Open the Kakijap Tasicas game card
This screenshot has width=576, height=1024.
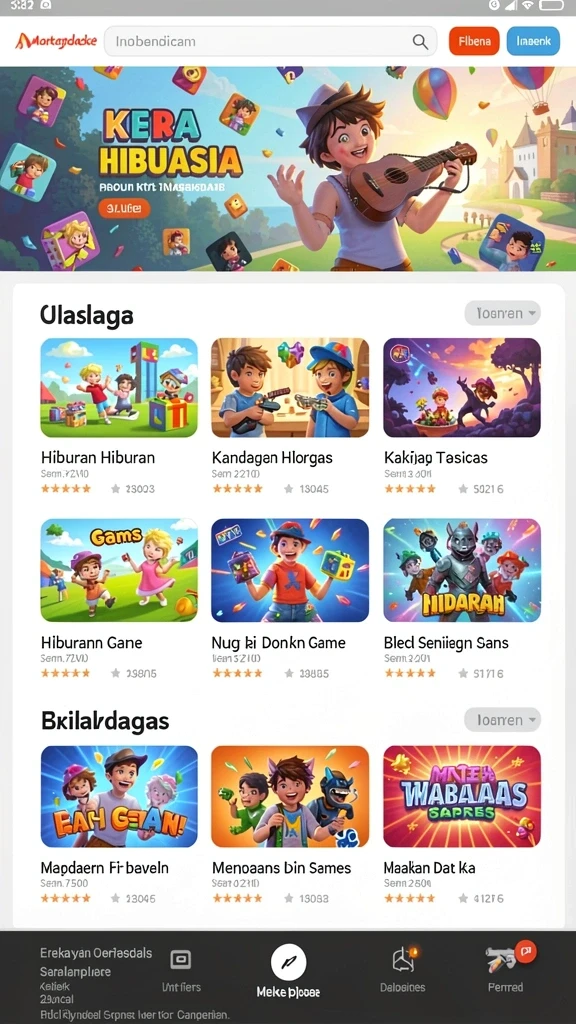coord(462,415)
